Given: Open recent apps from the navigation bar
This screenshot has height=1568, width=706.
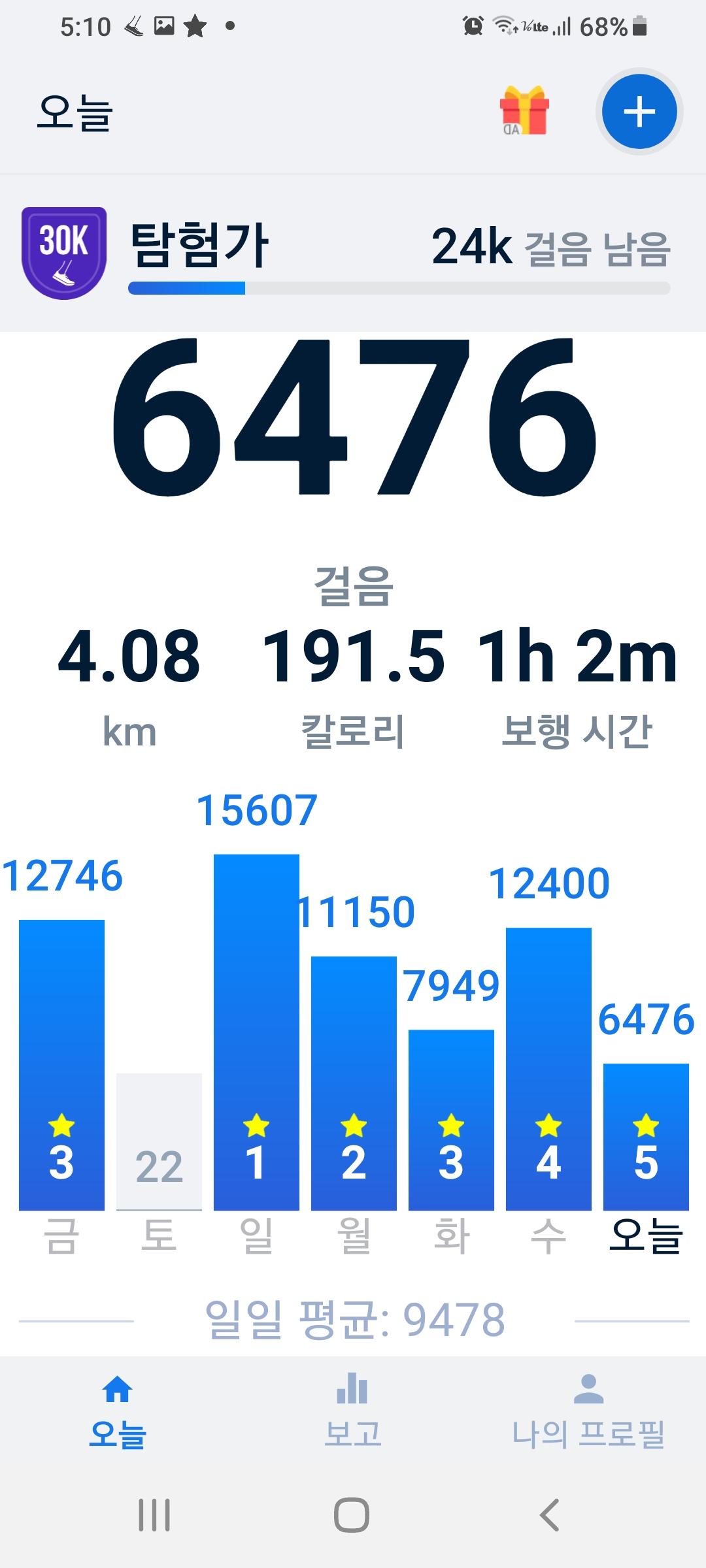Looking at the screenshot, I should (x=154, y=1514).
